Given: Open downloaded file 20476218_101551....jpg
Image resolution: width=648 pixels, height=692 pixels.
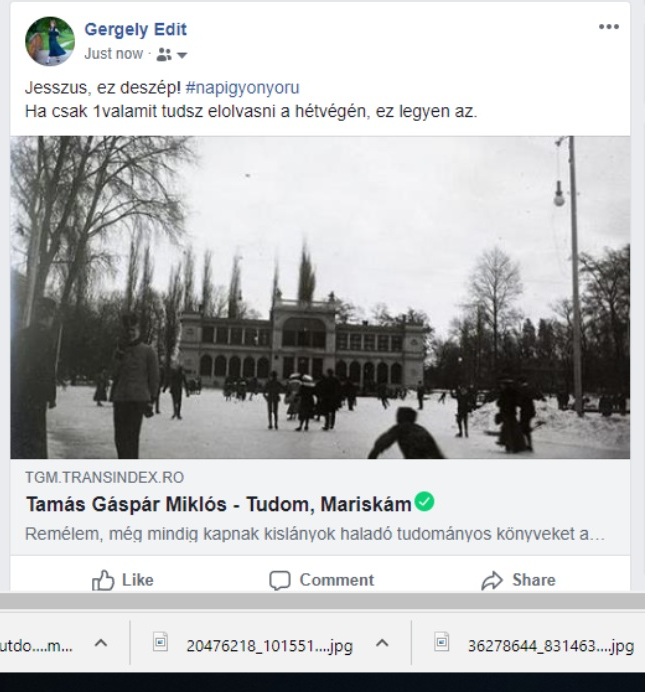Looking at the screenshot, I should [253, 645].
